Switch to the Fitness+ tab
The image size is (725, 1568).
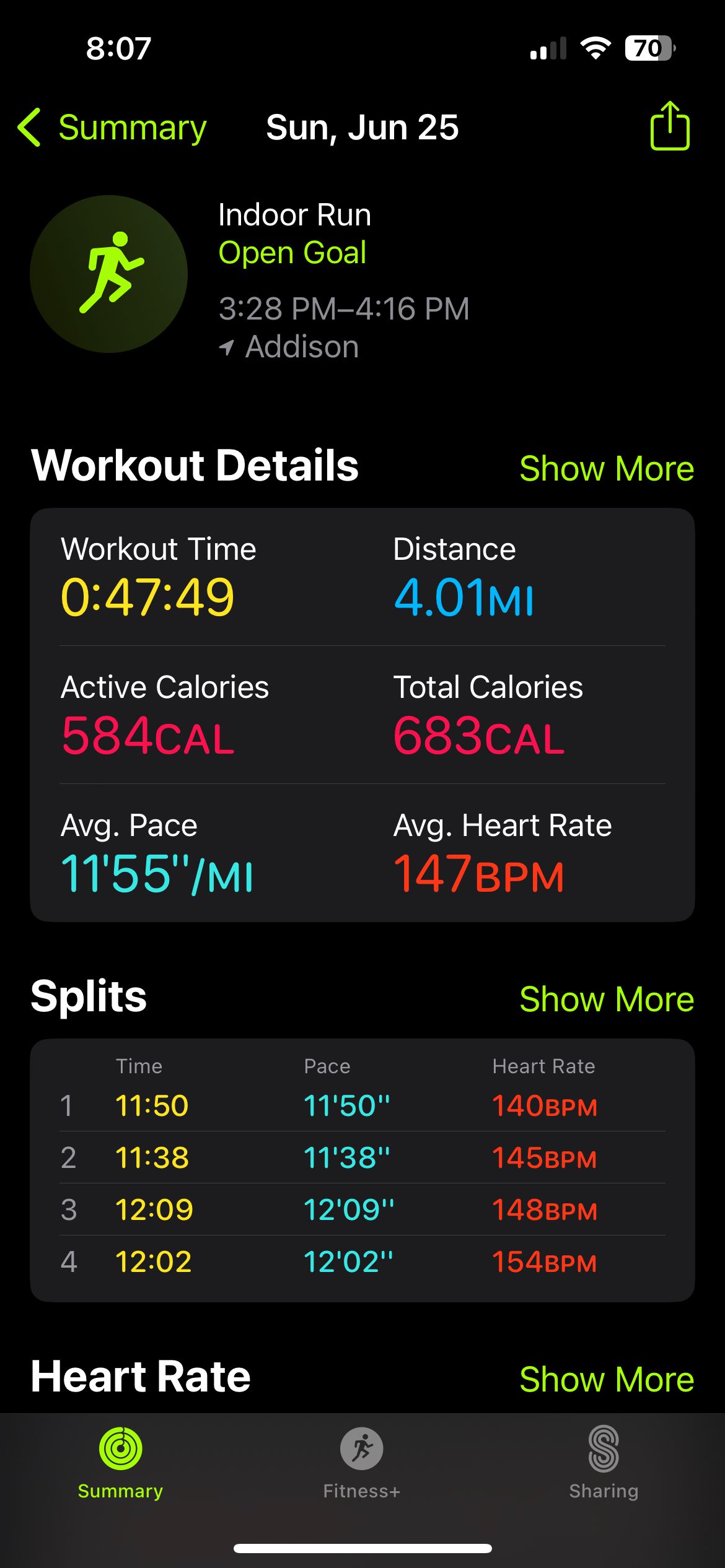pyautogui.click(x=362, y=1463)
